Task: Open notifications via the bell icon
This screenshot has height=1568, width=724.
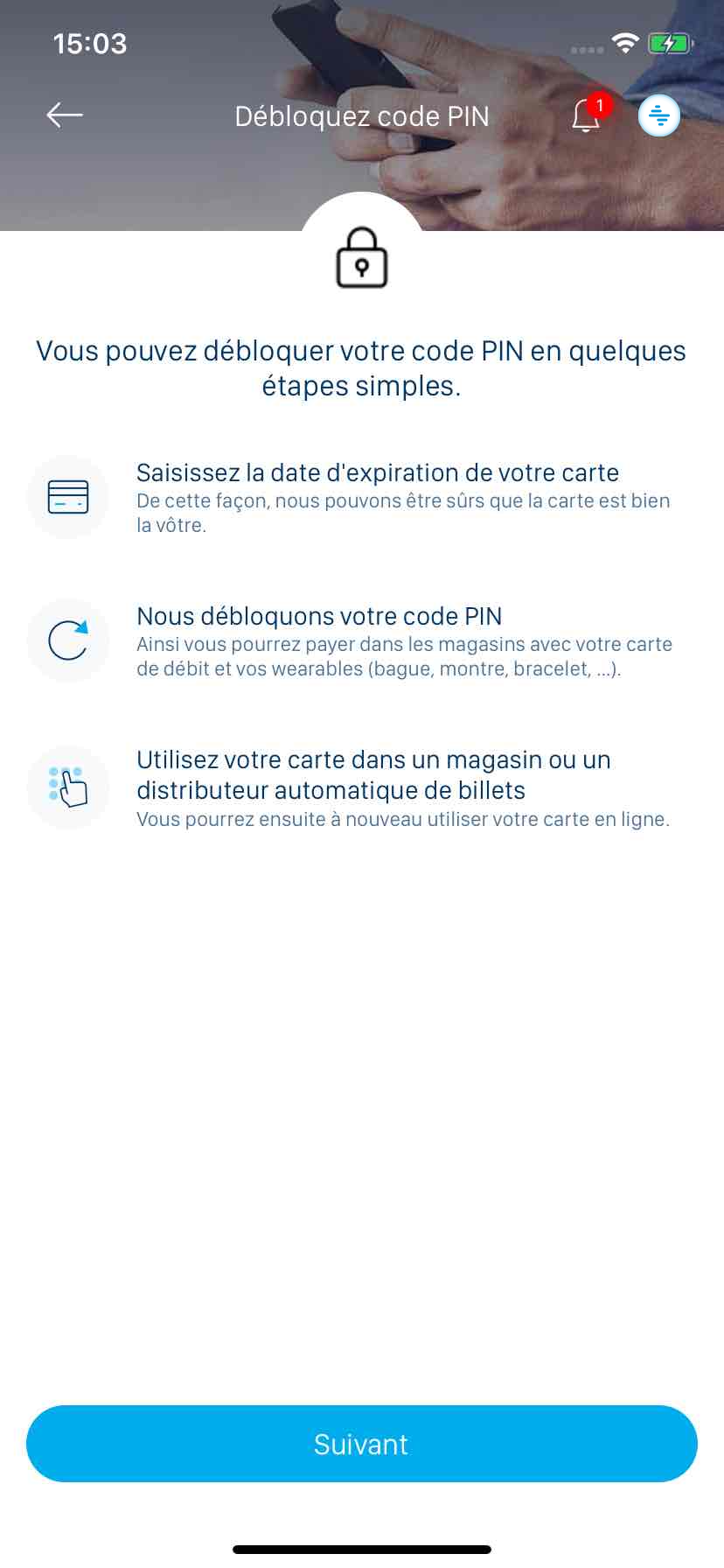Action: [584, 118]
